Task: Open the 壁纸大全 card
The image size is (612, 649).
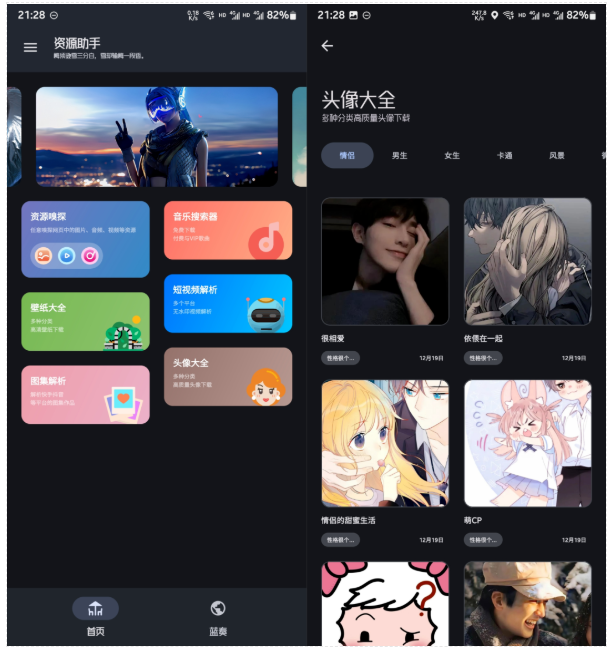Action: [85, 321]
